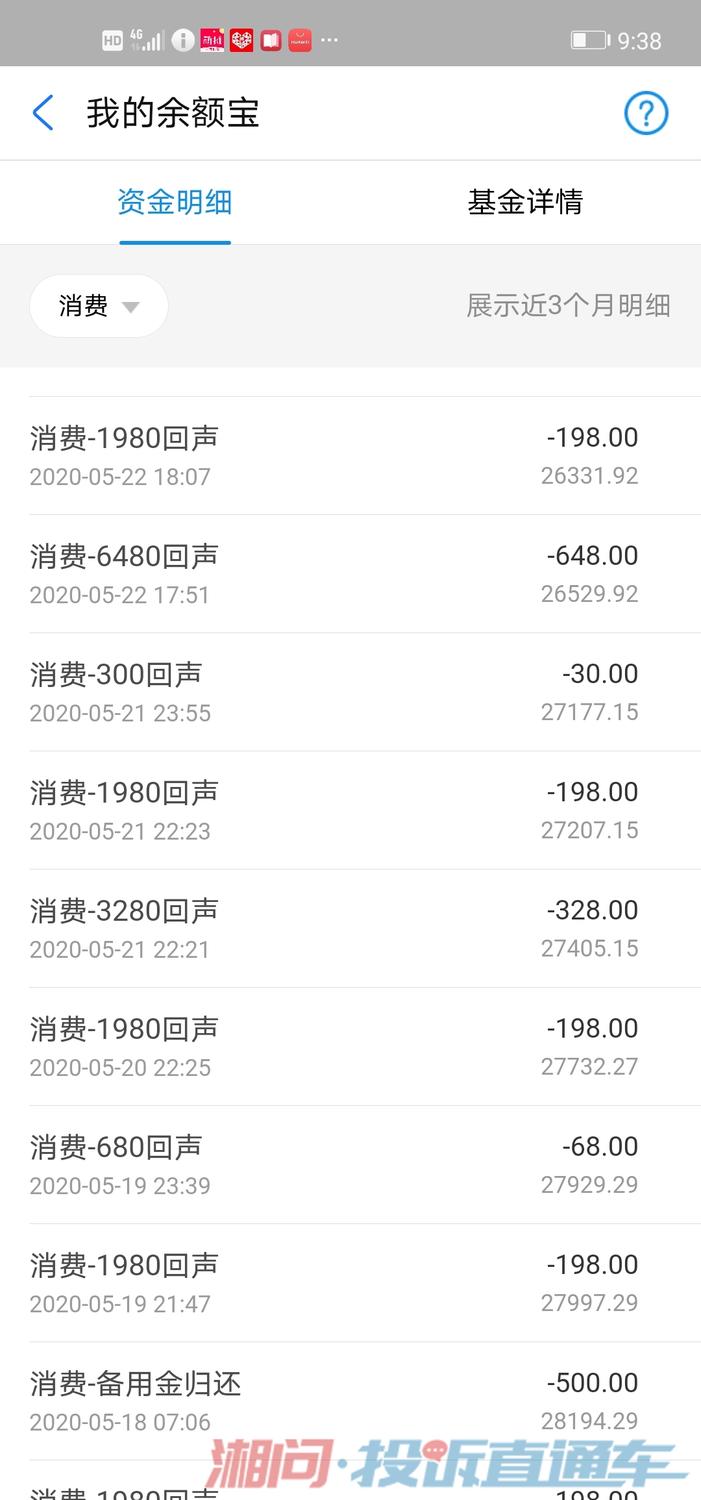701x1500 pixels.
Task: Open 消费-6480回声 transaction of -648.00
Action: 350,574
